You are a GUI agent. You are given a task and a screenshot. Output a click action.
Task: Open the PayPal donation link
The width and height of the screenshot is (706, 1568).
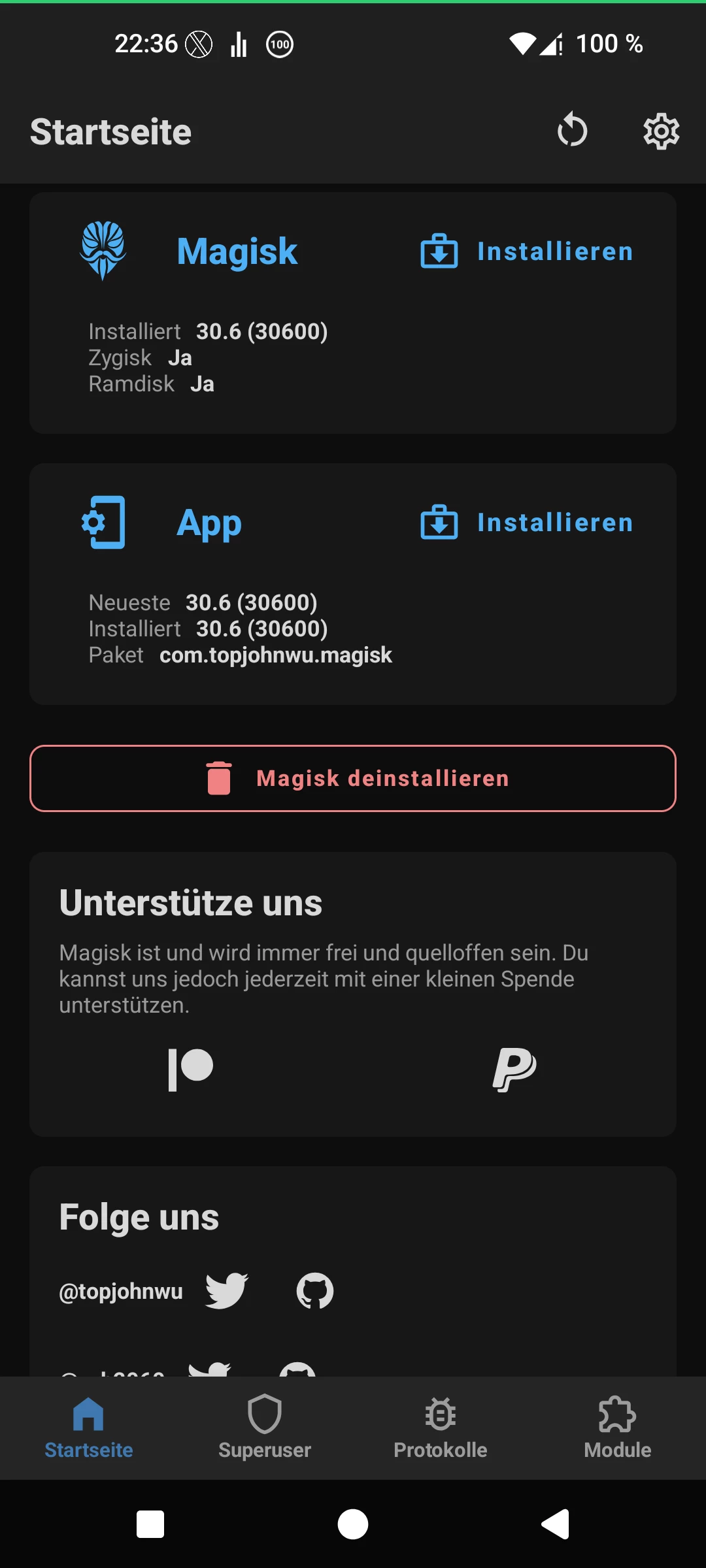(x=514, y=1070)
